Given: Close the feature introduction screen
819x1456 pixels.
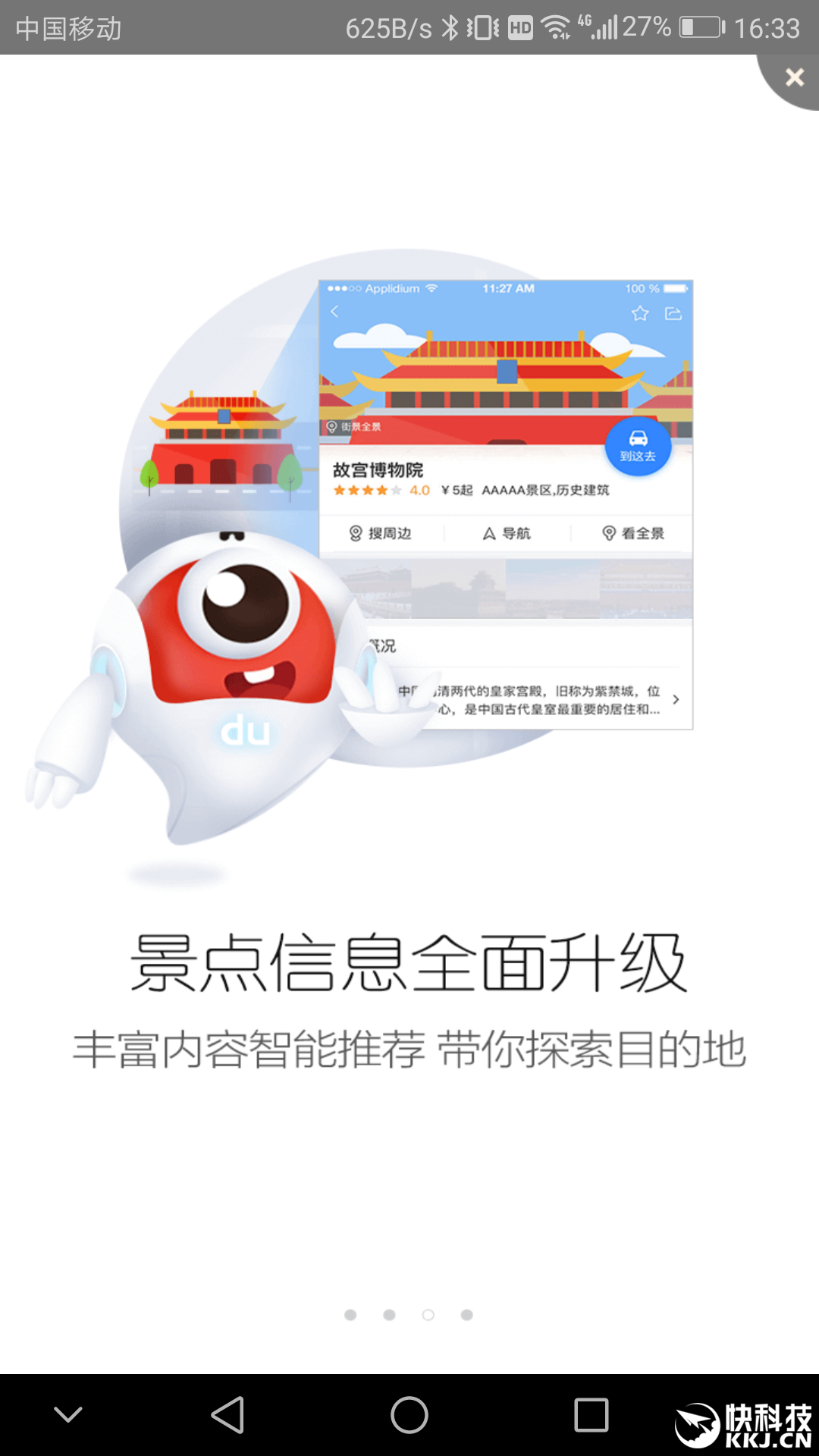Looking at the screenshot, I should coord(794,77).
